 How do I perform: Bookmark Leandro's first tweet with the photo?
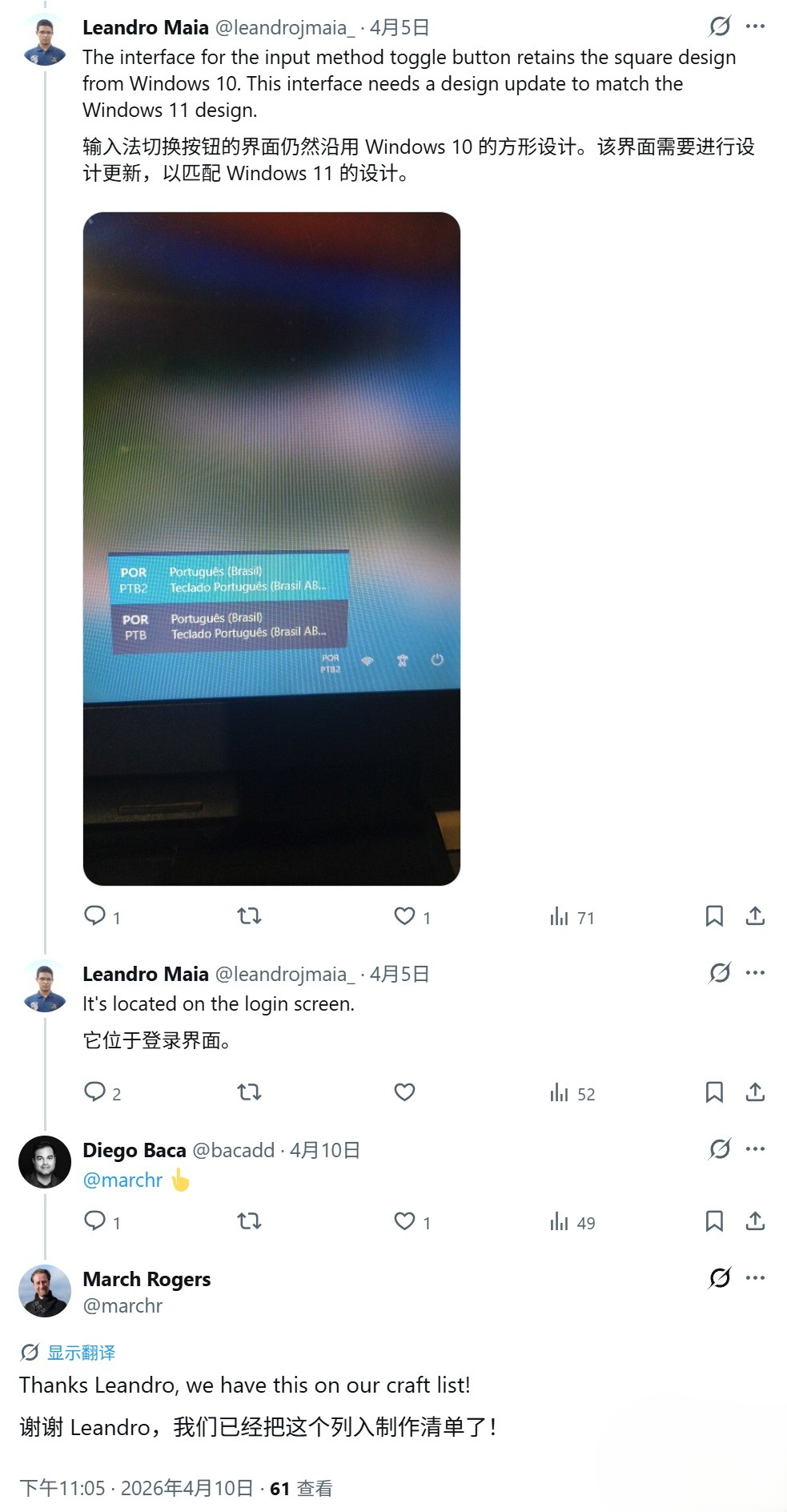pos(714,915)
